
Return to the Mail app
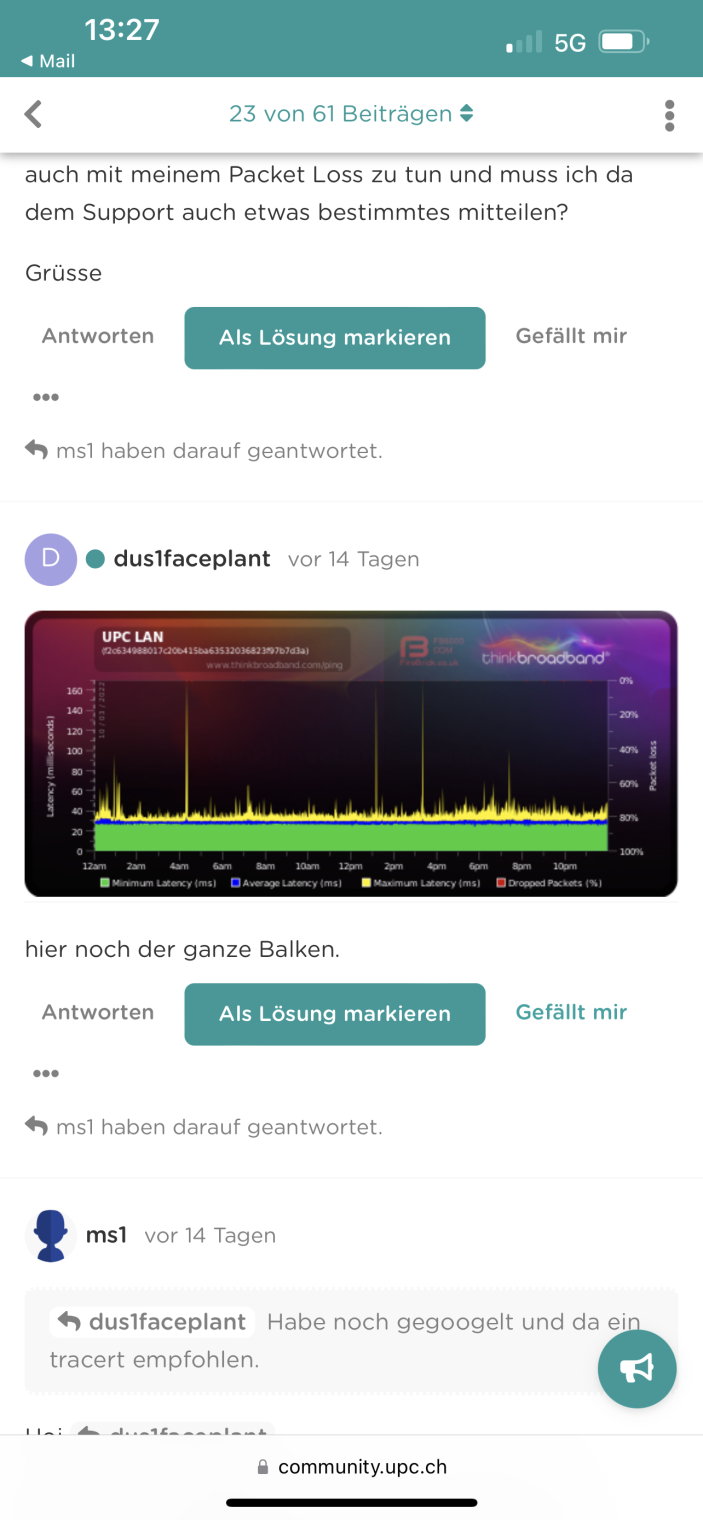click(x=48, y=61)
